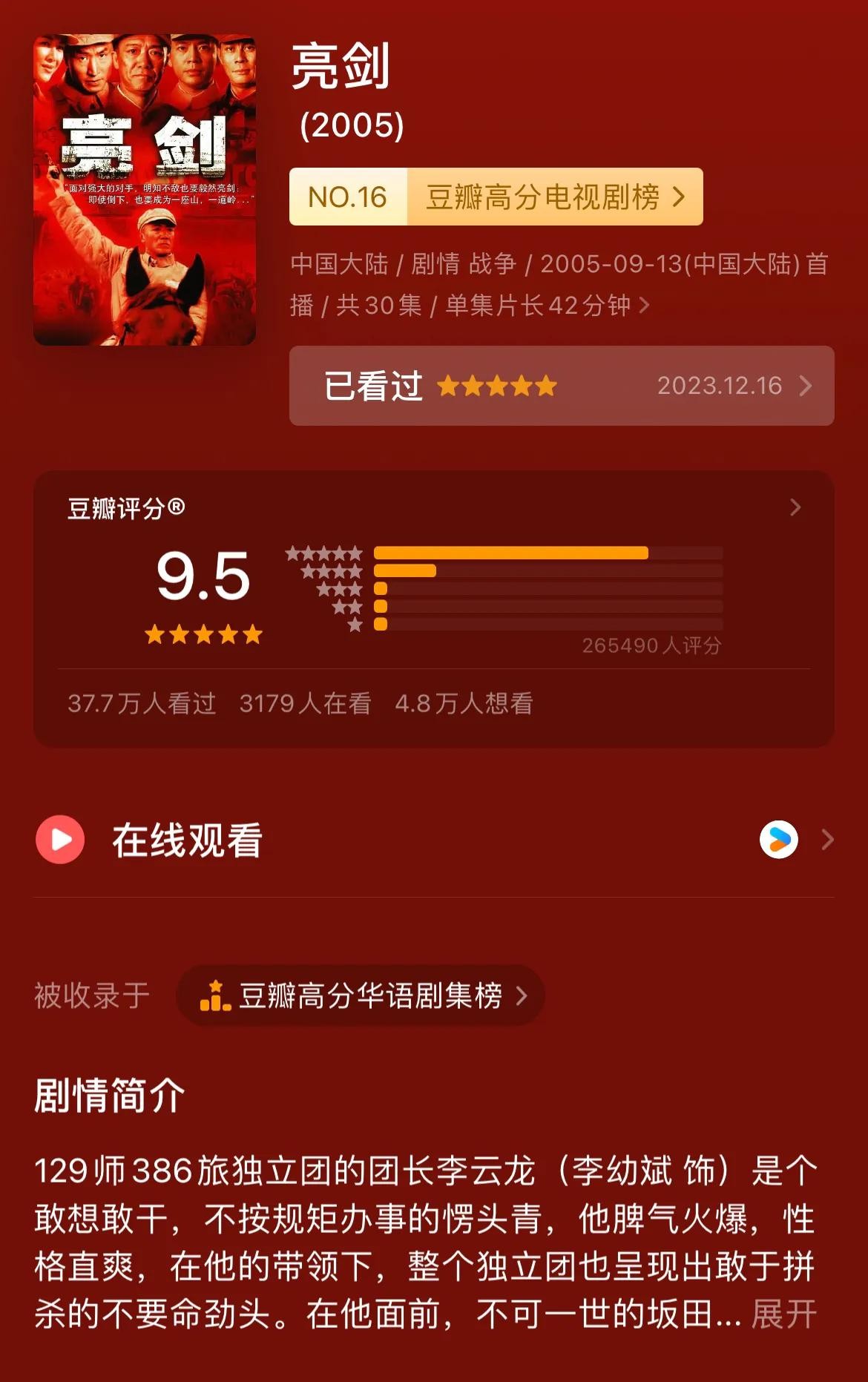Open the 亮剑 poster image
868x1382 pixels.
coord(145,190)
